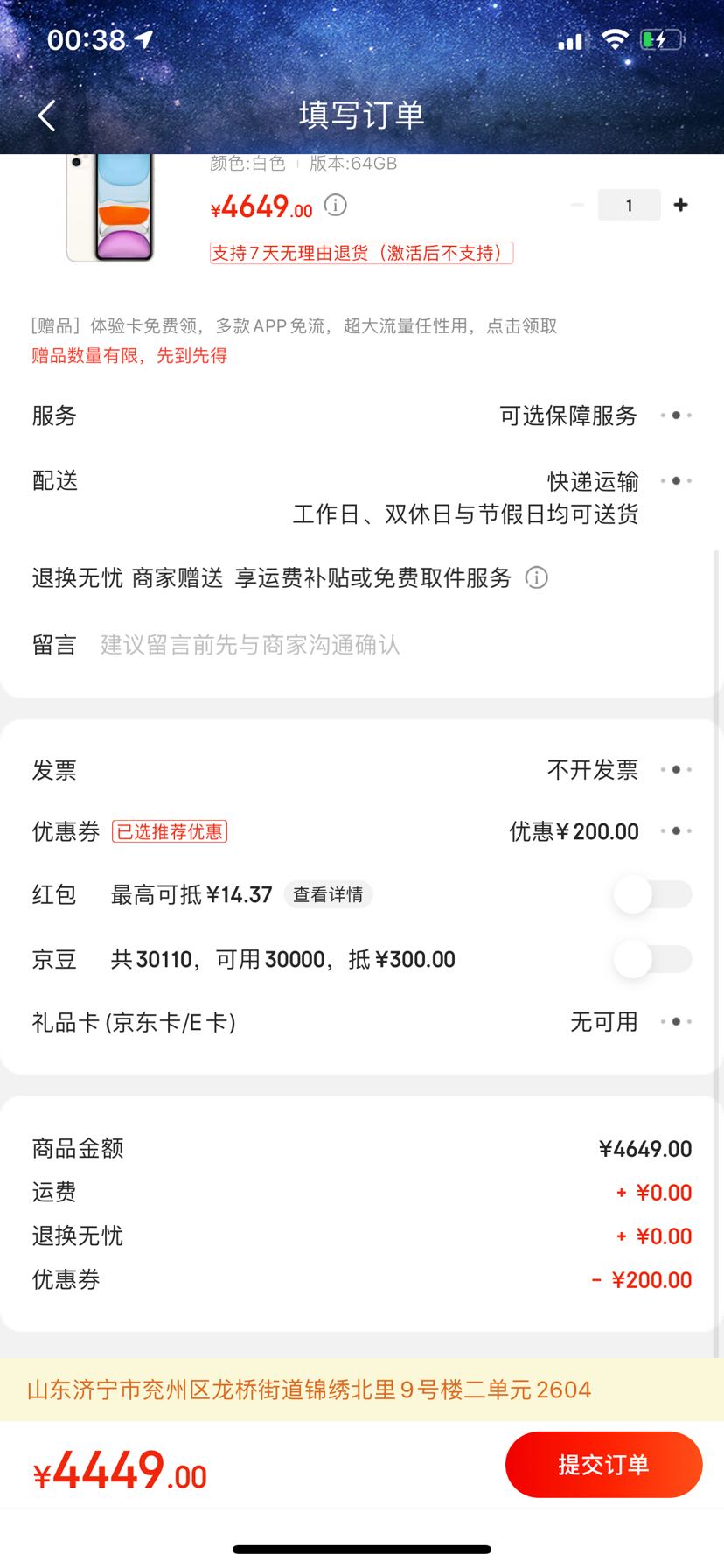Tap the back arrow at top left
724x1568 pixels.
point(46,115)
